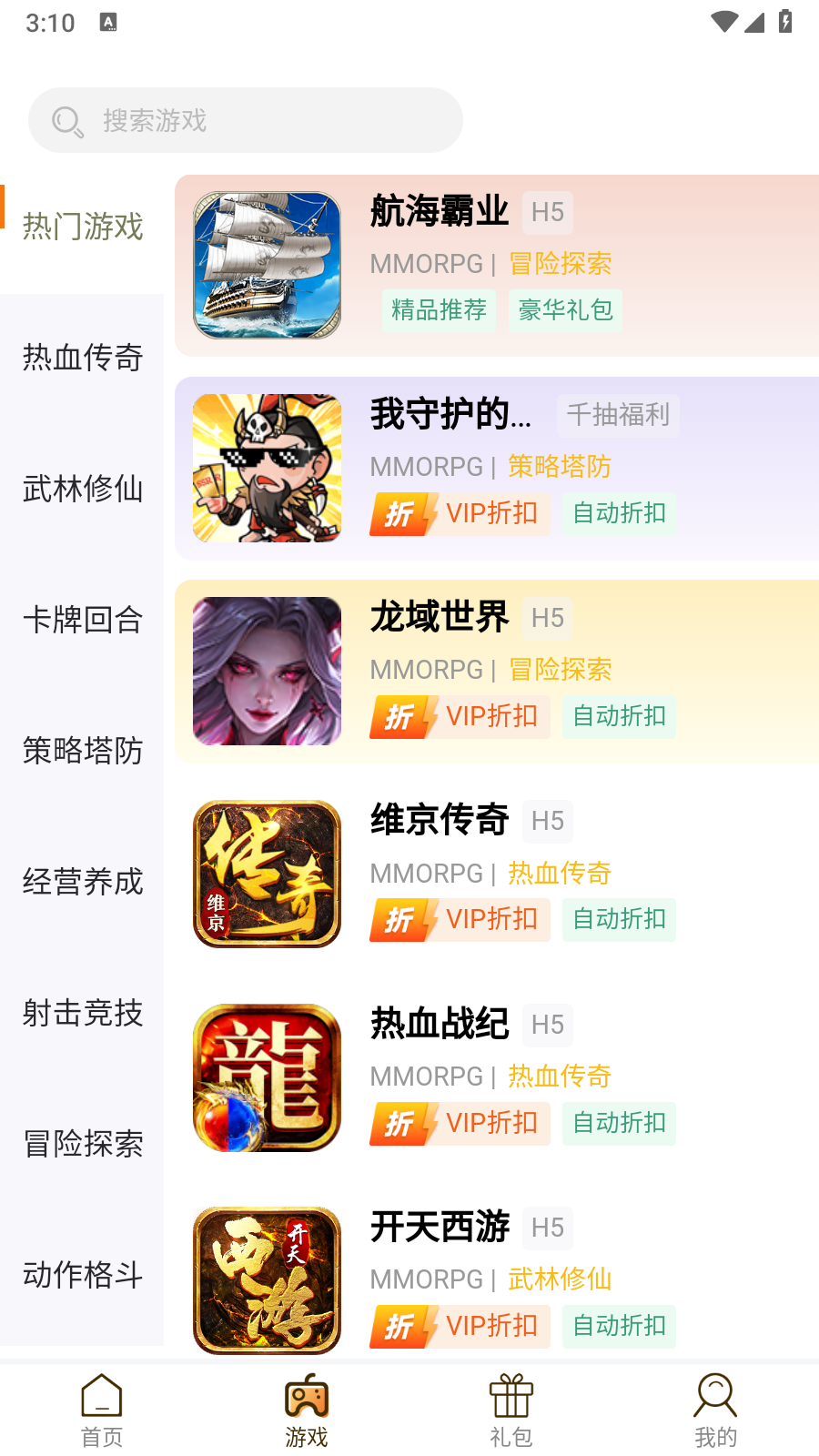The image size is (819, 1456).
Task: Click the 搜索游戏 search input field
Action: pos(246,119)
